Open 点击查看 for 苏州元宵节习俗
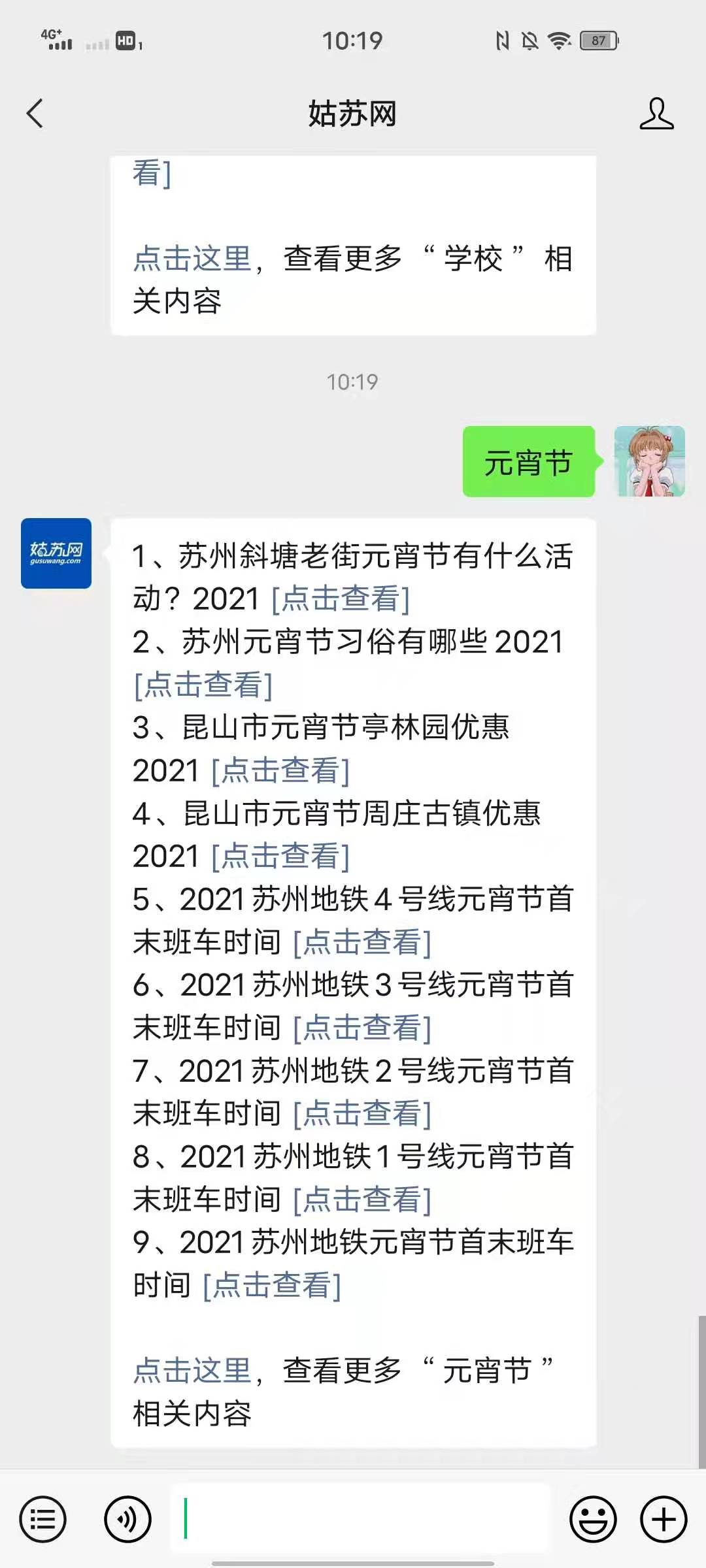Image resolution: width=706 pixels, height=1568 pixels. tap(203, 685)
